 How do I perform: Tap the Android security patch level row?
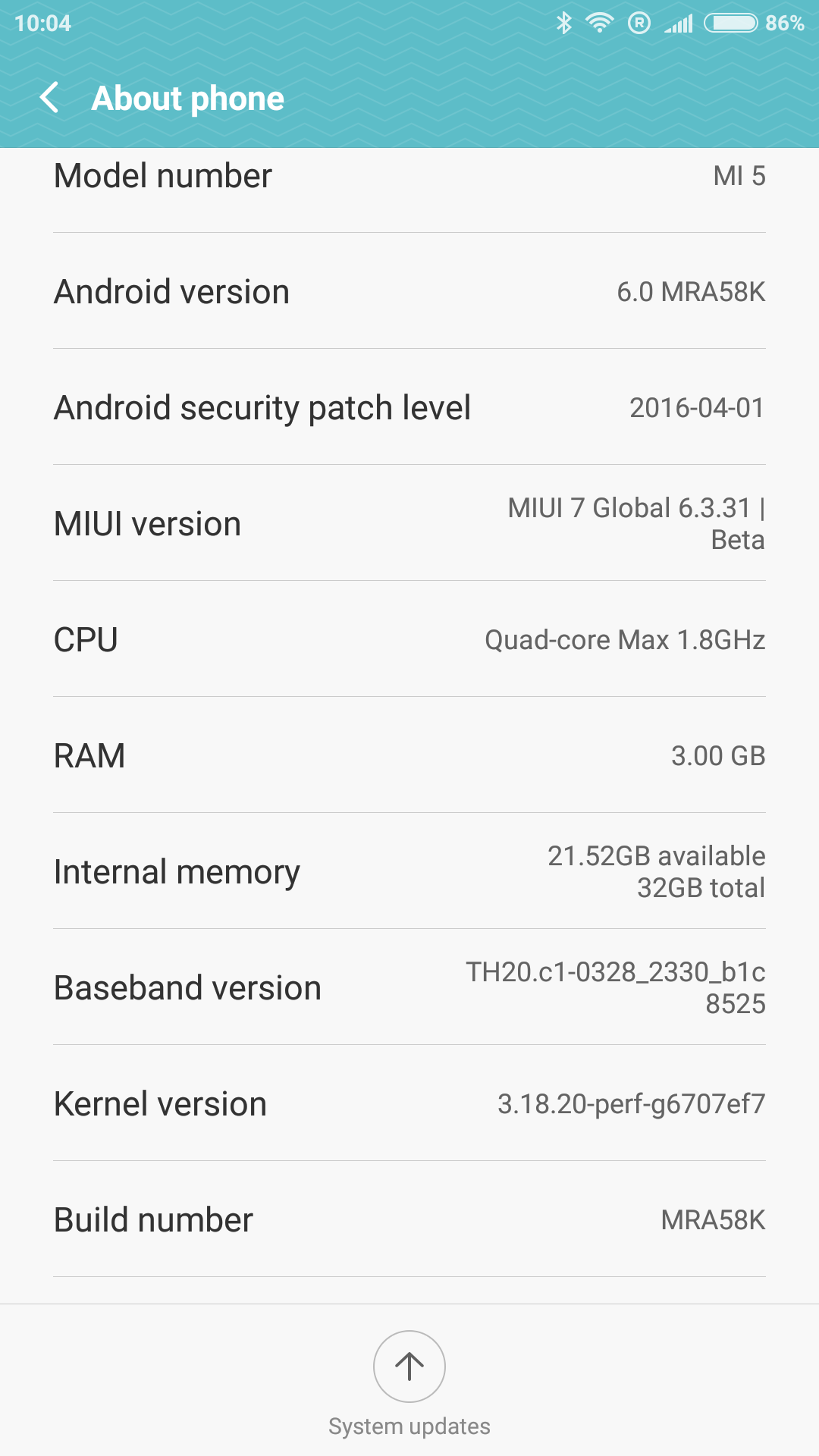click(409, 408)
